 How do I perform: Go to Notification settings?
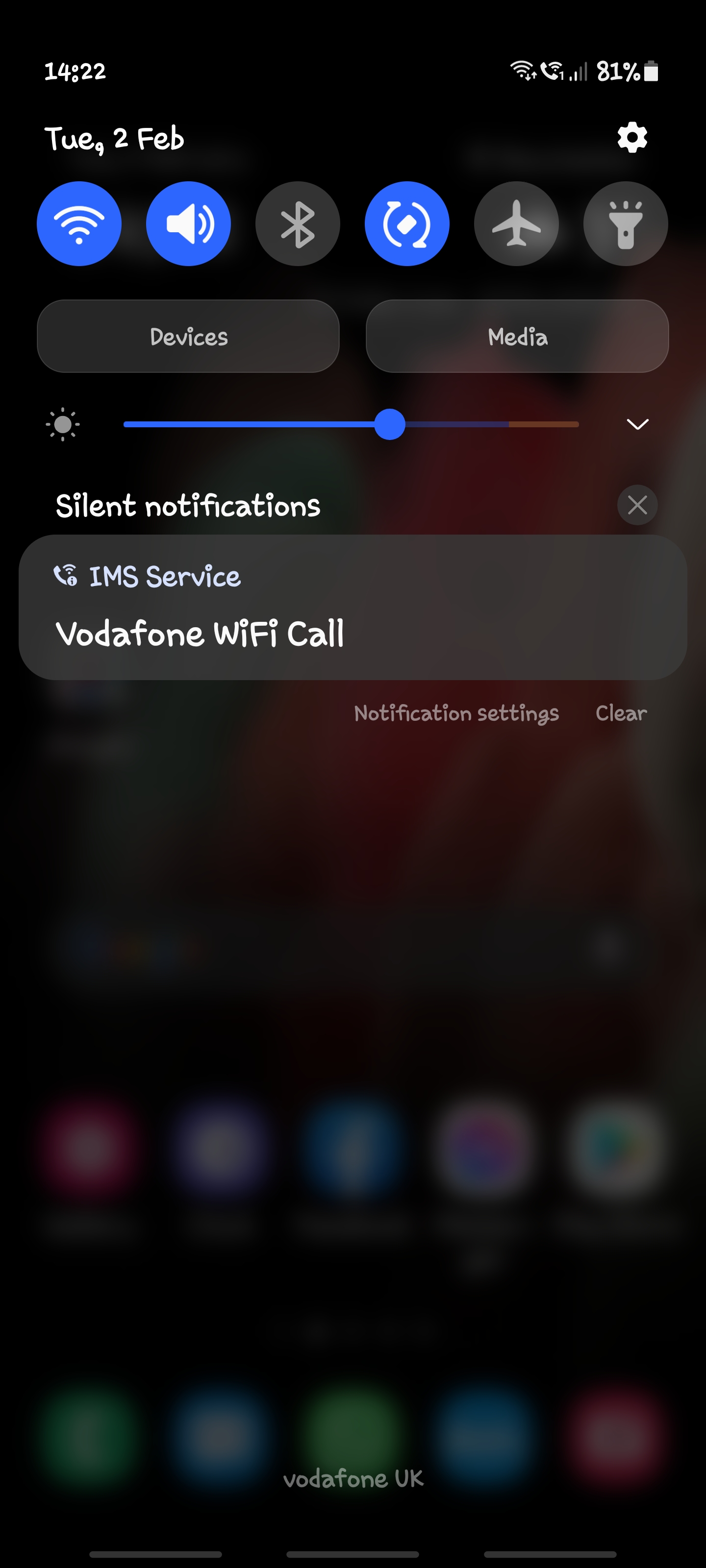pos(456,713)
